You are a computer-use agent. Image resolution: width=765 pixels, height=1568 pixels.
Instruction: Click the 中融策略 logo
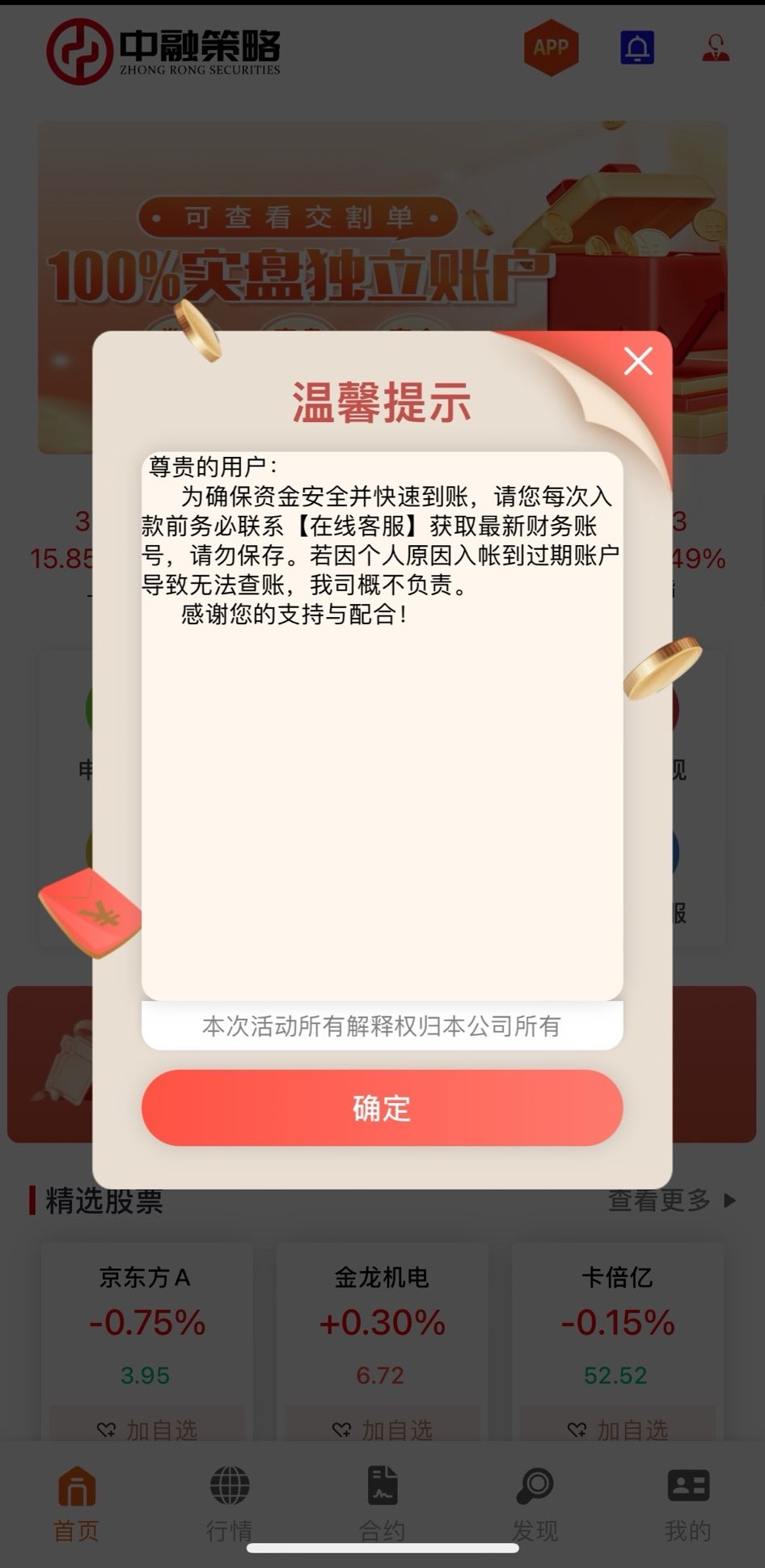point(162,49)
